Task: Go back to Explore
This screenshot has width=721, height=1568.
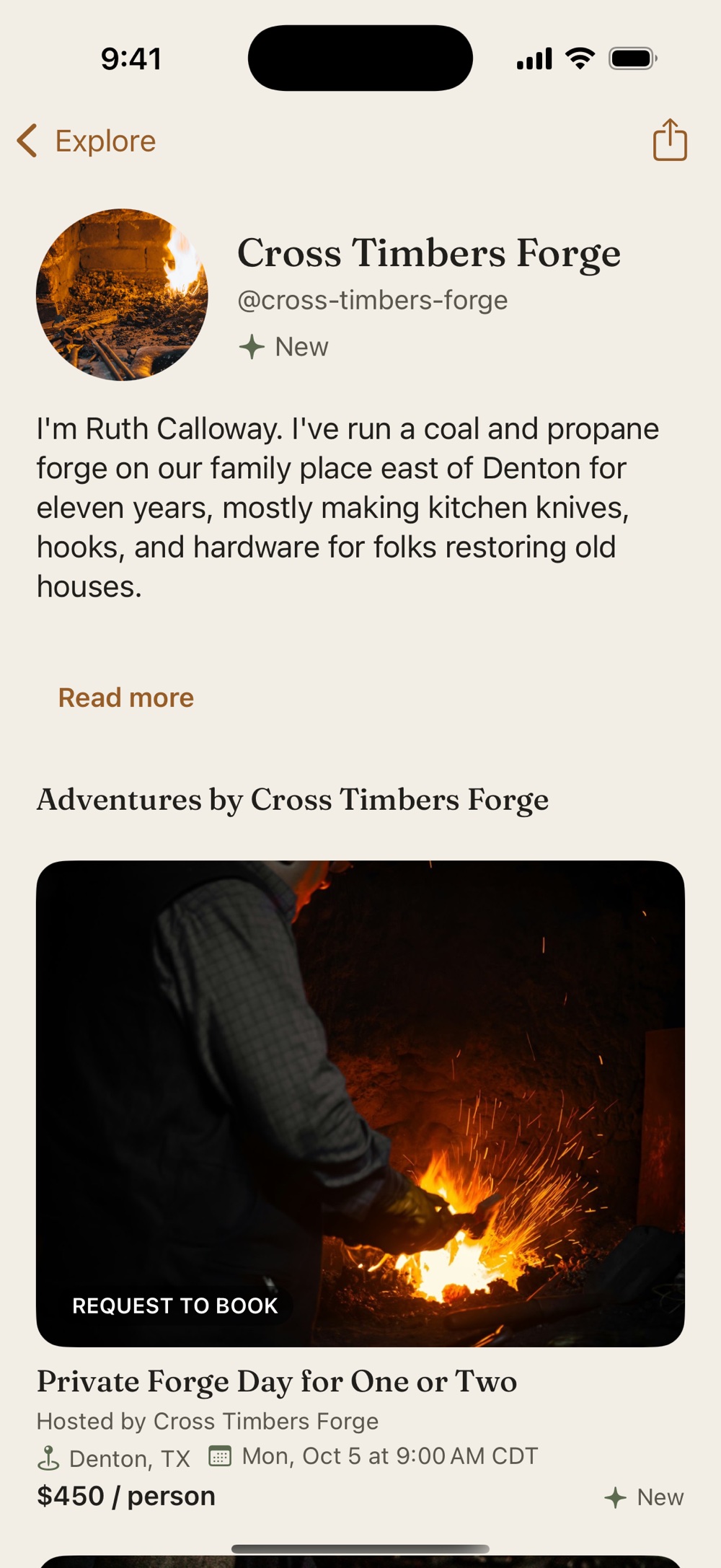Action: click(87, 141)
